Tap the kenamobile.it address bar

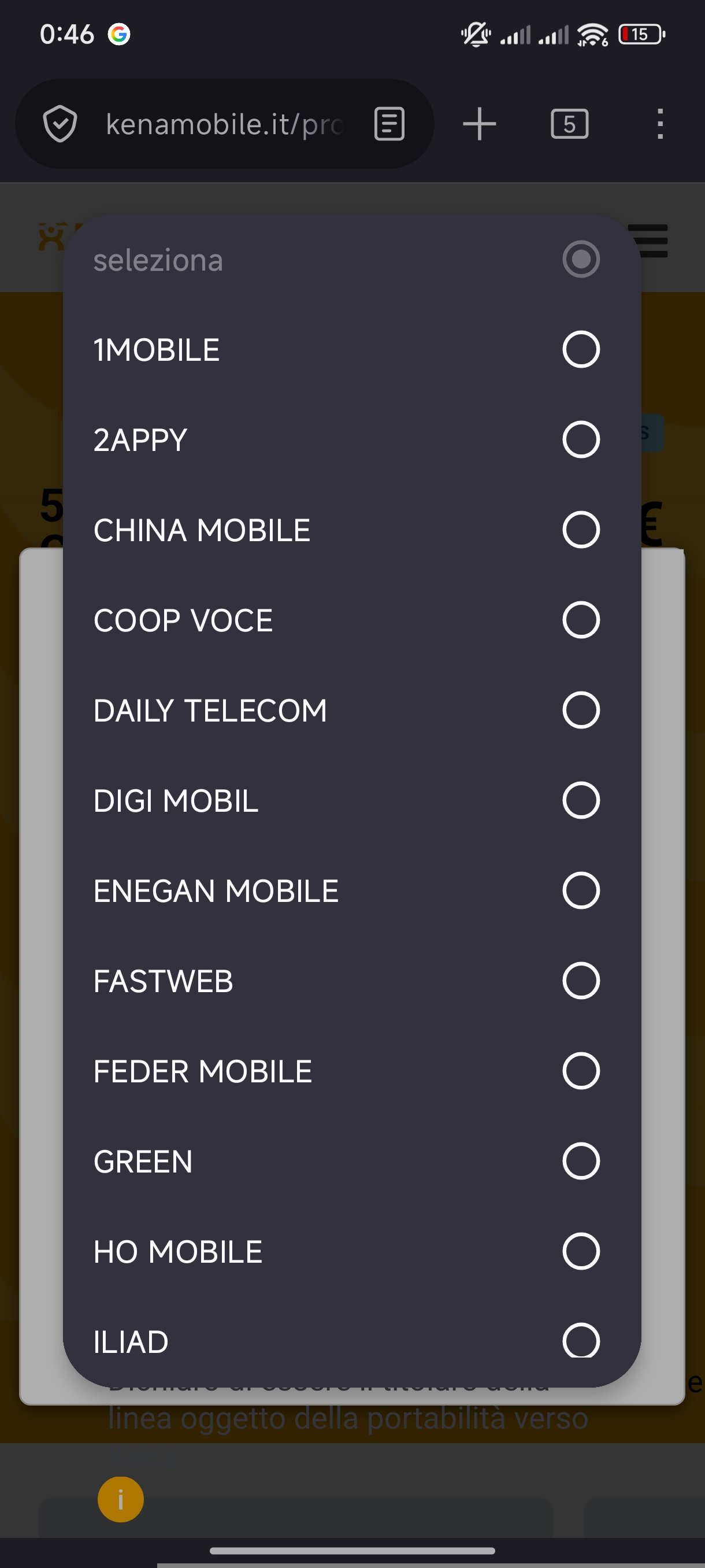click(225, 124)
